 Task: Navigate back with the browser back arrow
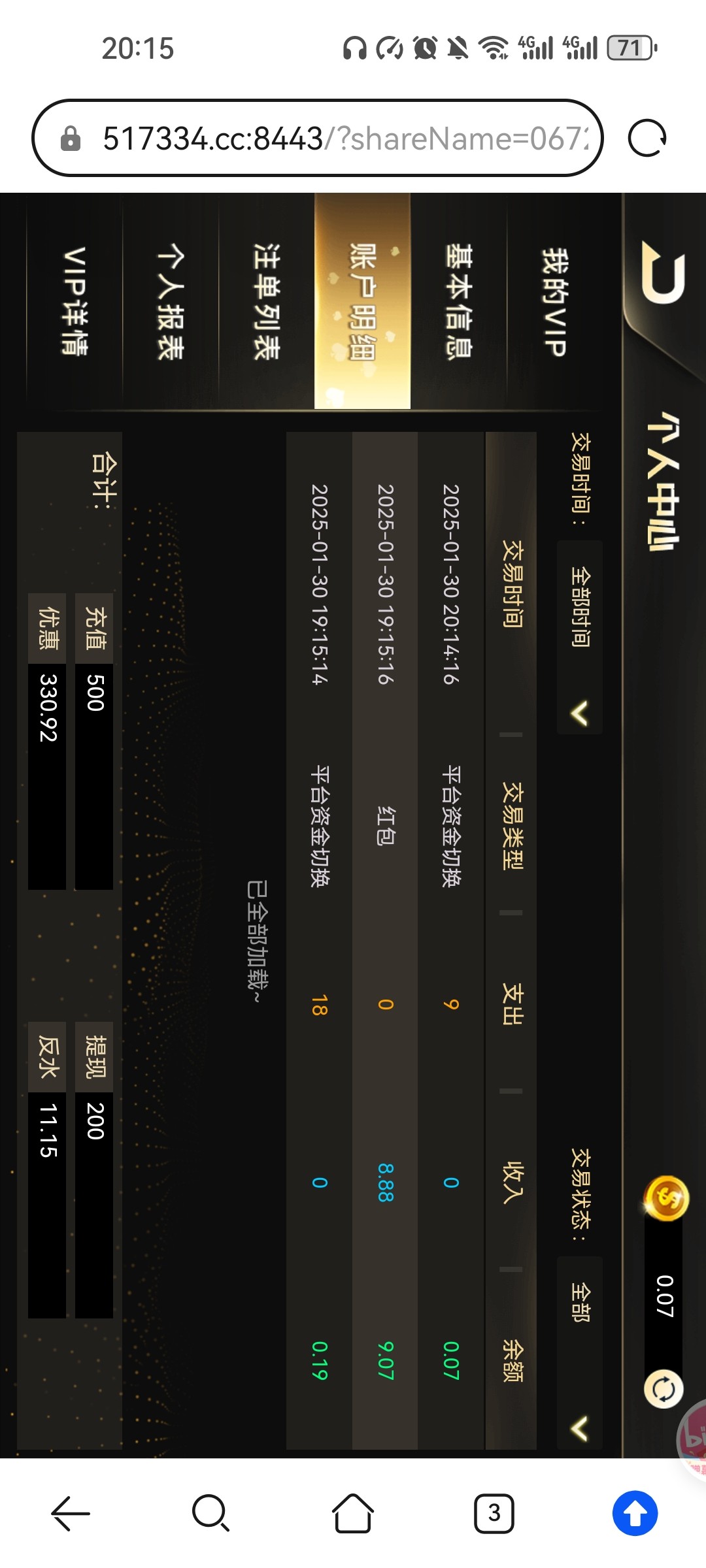pyautogui.click(x=71, y=1513)
